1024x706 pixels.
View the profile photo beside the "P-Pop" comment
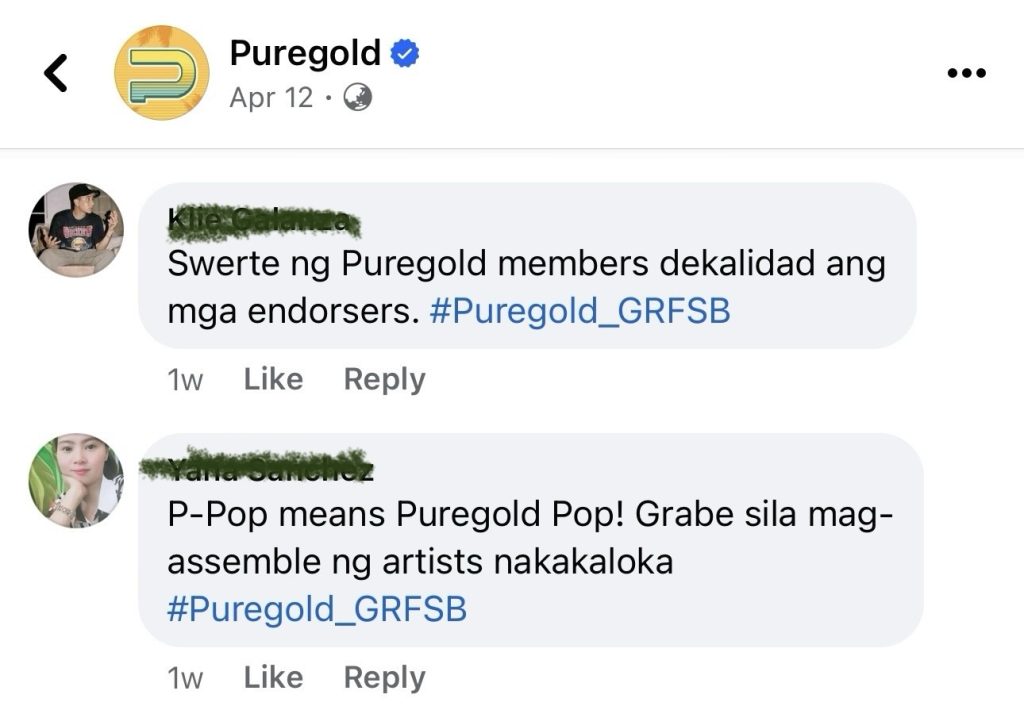click(x=76, y=481)
